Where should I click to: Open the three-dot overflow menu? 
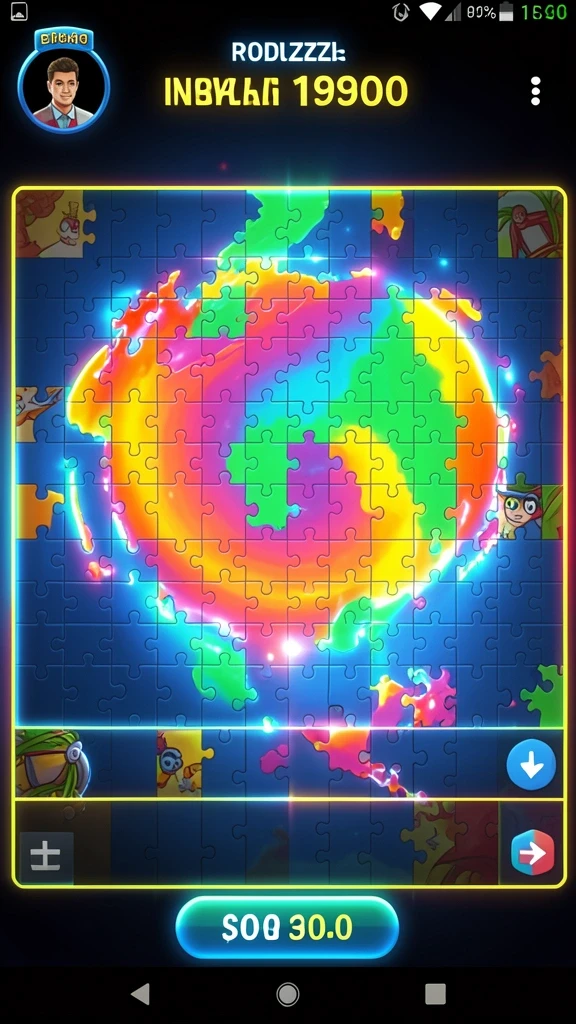pyautogui.click(x=536, y=91)
